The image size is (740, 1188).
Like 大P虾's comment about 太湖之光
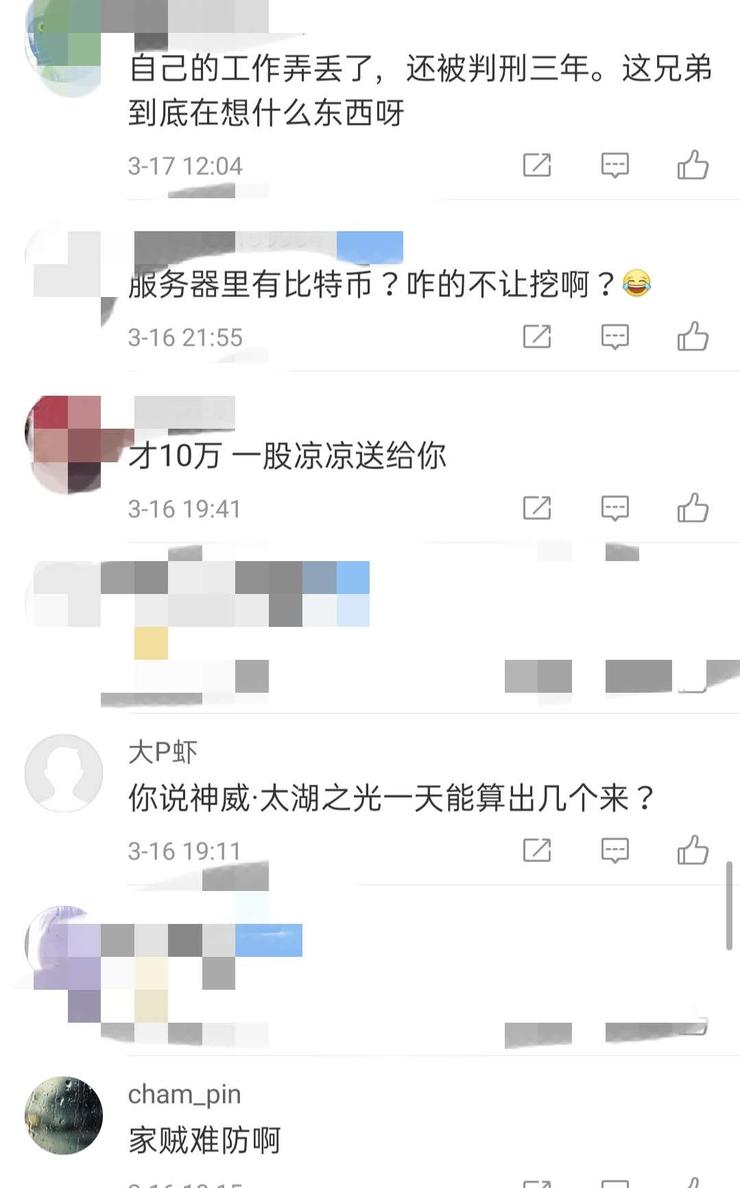coord(693,851)
